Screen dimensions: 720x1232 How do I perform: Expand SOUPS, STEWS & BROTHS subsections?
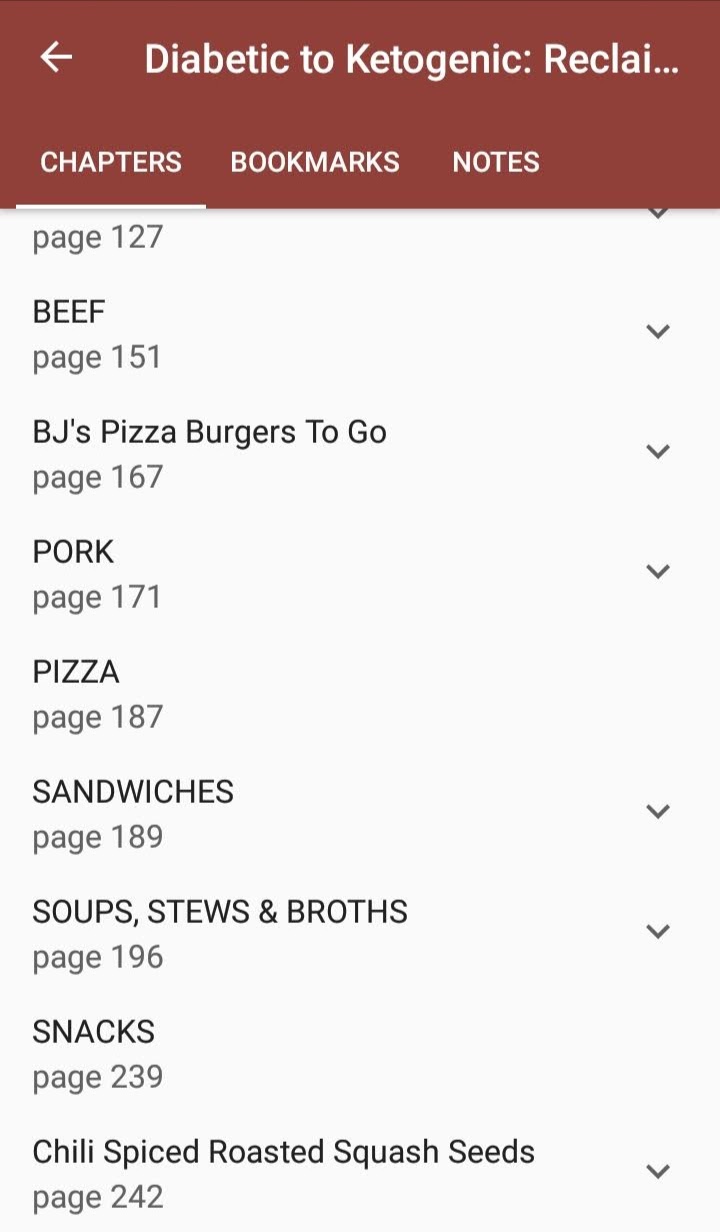pos(657,931)
